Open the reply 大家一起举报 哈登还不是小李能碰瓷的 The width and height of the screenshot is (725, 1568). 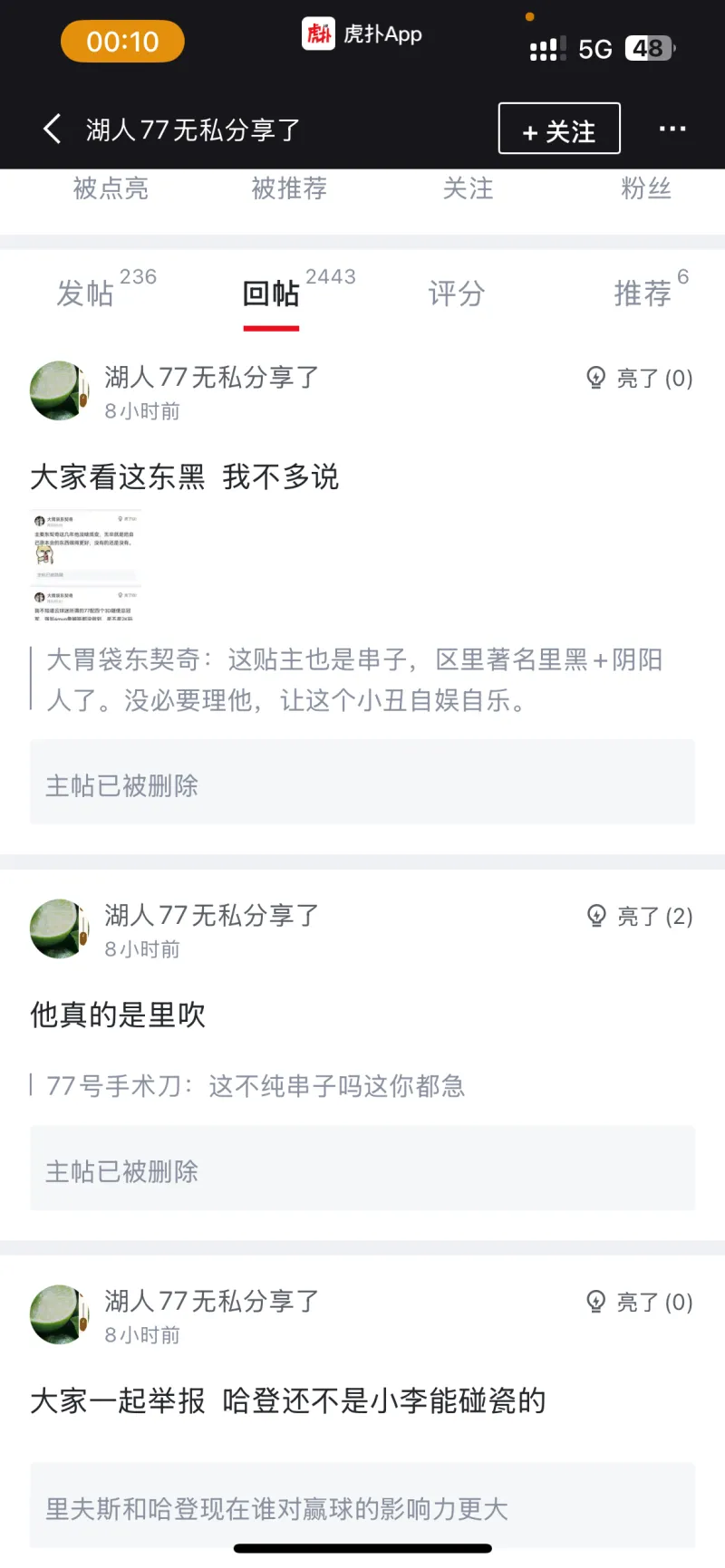(x=288, y=1400)
